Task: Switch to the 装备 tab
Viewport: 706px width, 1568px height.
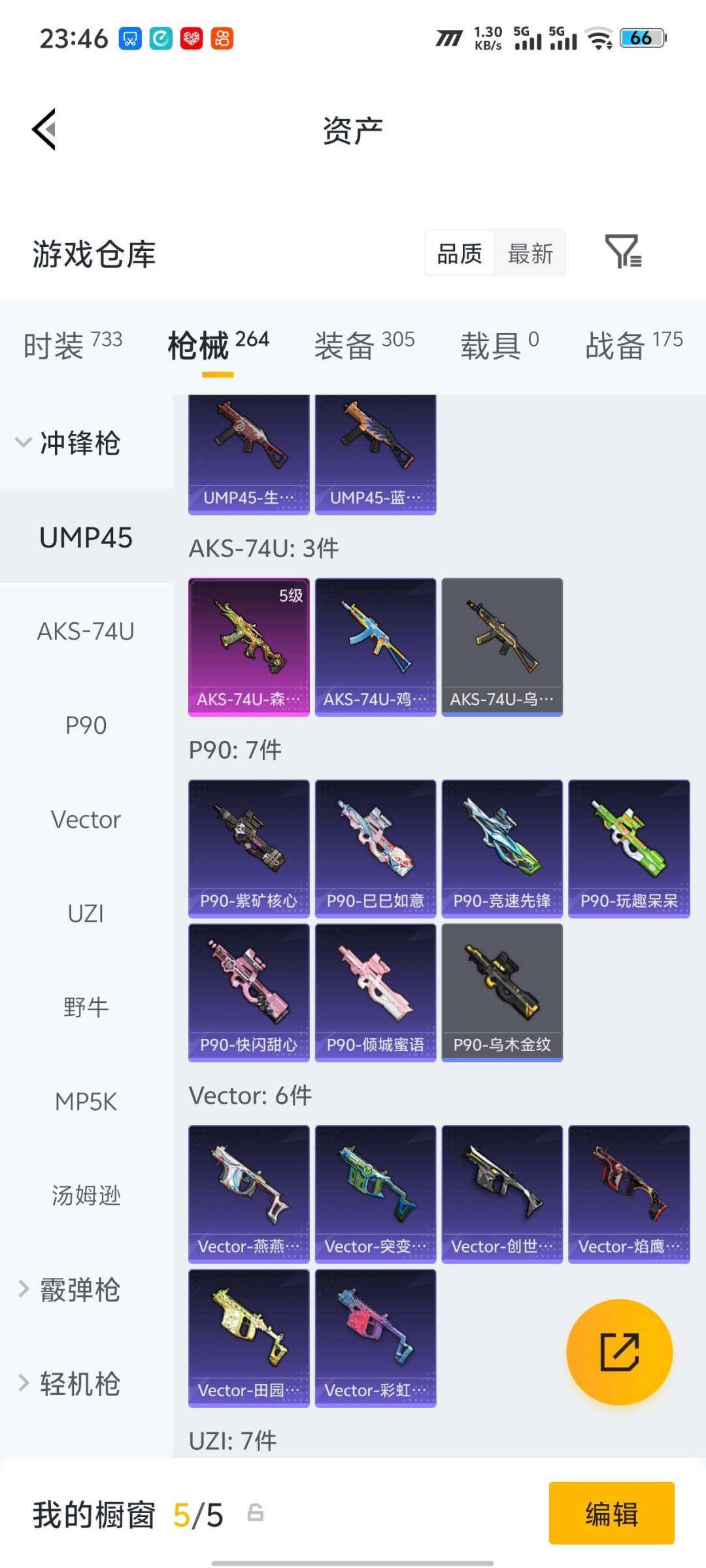Action: click(x=364, y=345)
